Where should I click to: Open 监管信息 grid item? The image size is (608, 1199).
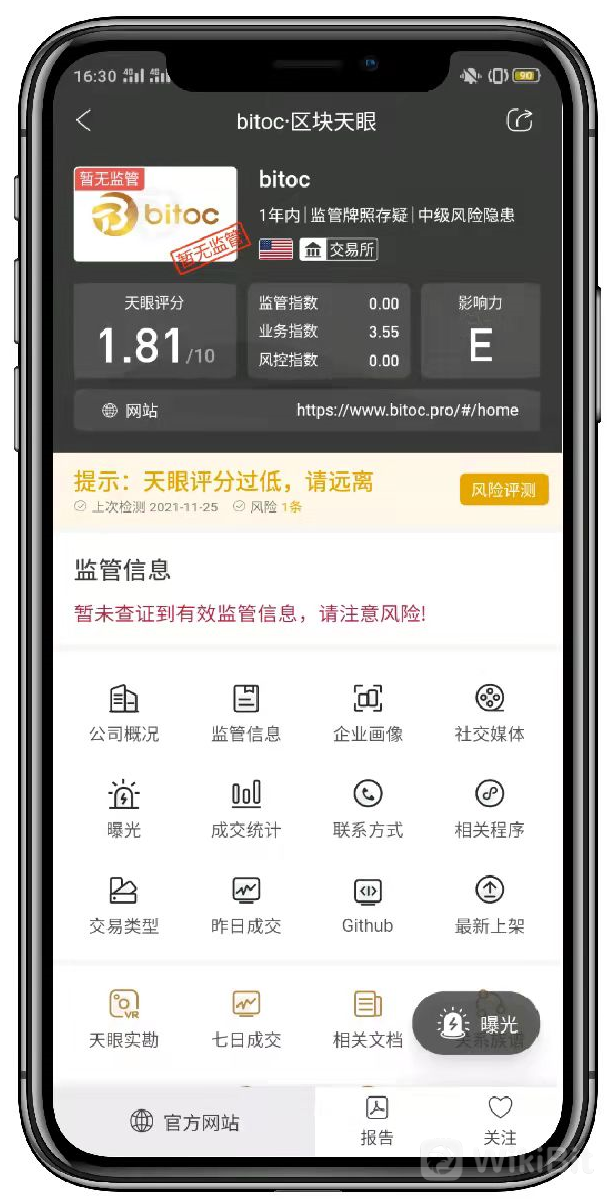click(x=246, y=713)
